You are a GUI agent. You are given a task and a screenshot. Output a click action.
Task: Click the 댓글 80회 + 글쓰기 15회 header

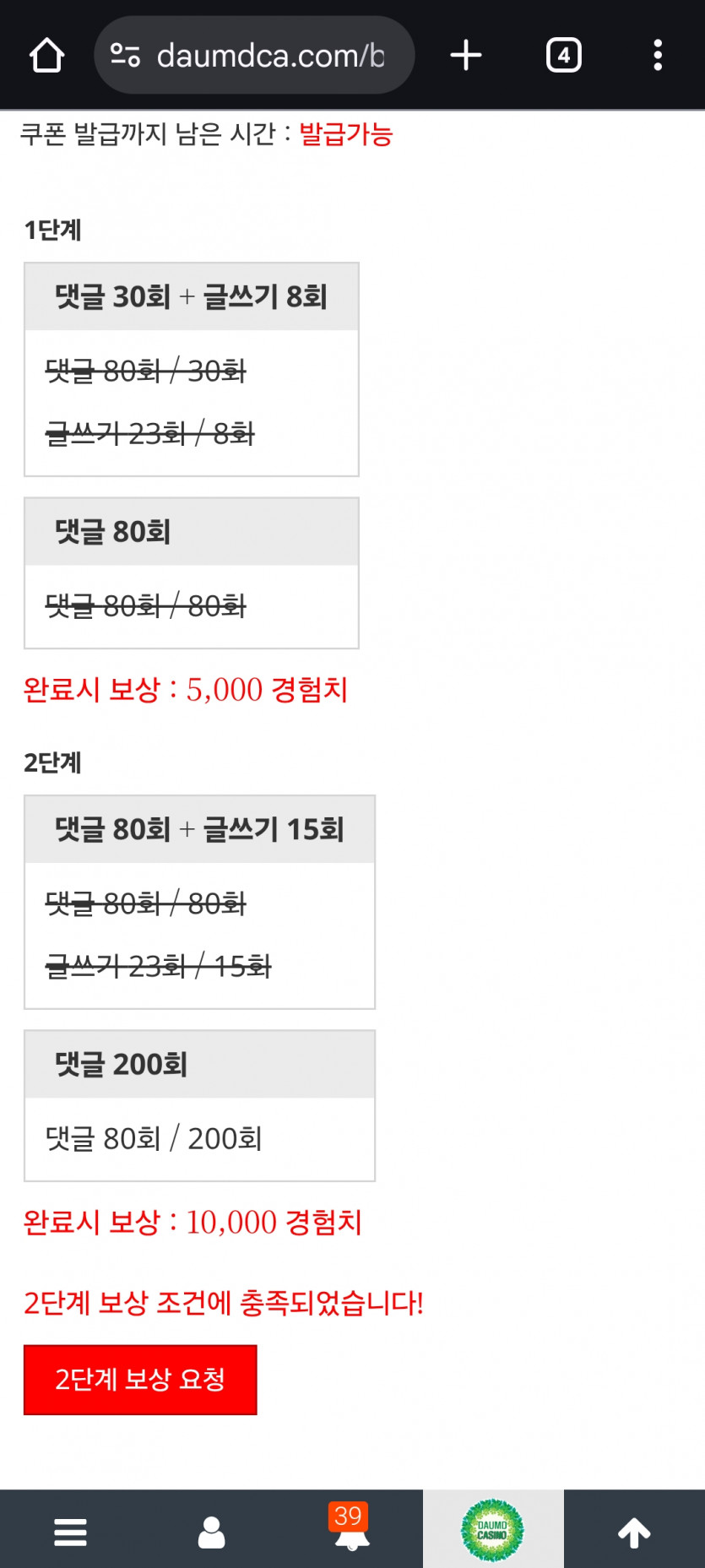click(199, 828)
